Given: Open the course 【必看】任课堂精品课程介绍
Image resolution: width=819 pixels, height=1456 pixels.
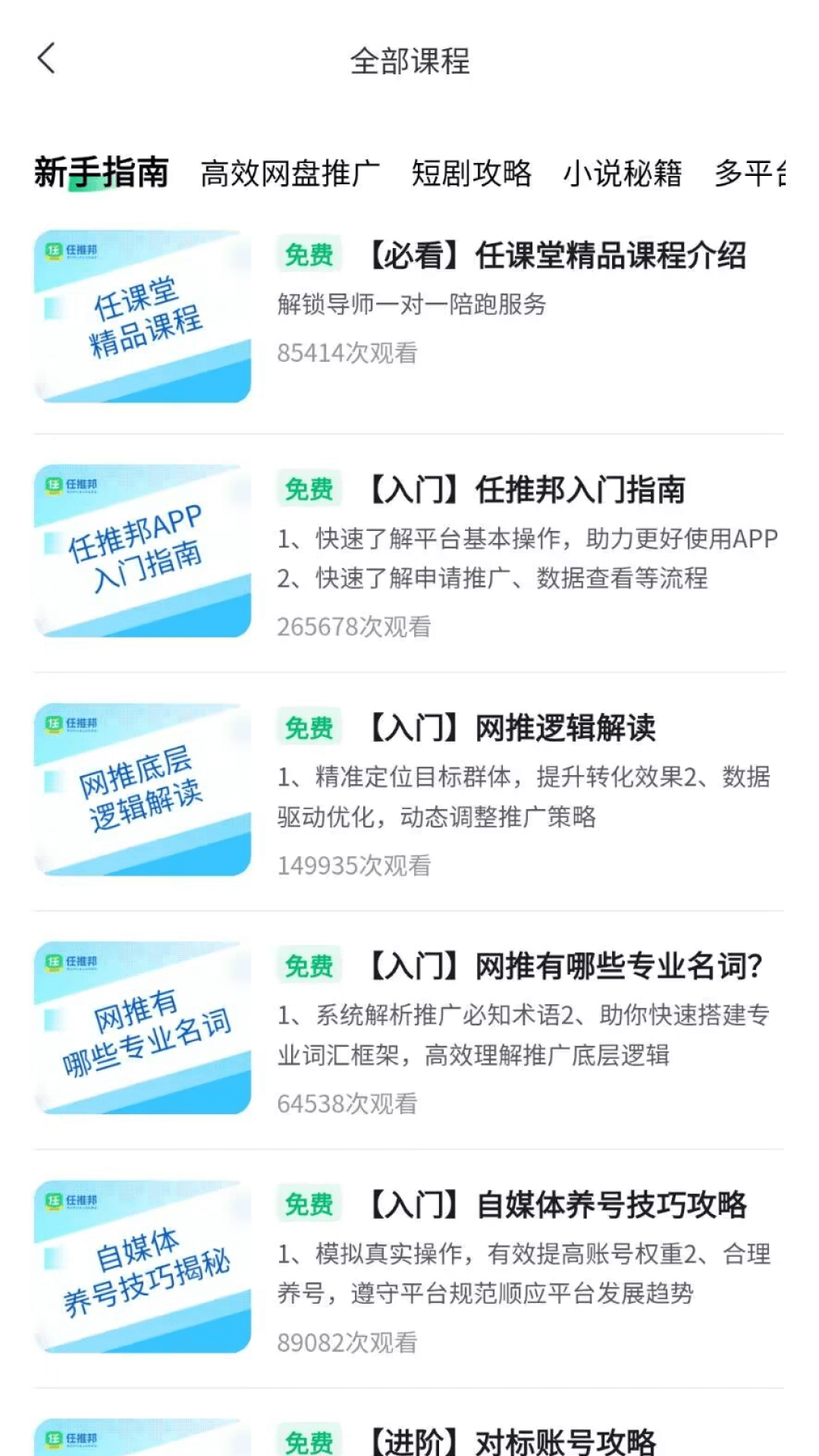Looking at the screenshot, I should (554, 256).
